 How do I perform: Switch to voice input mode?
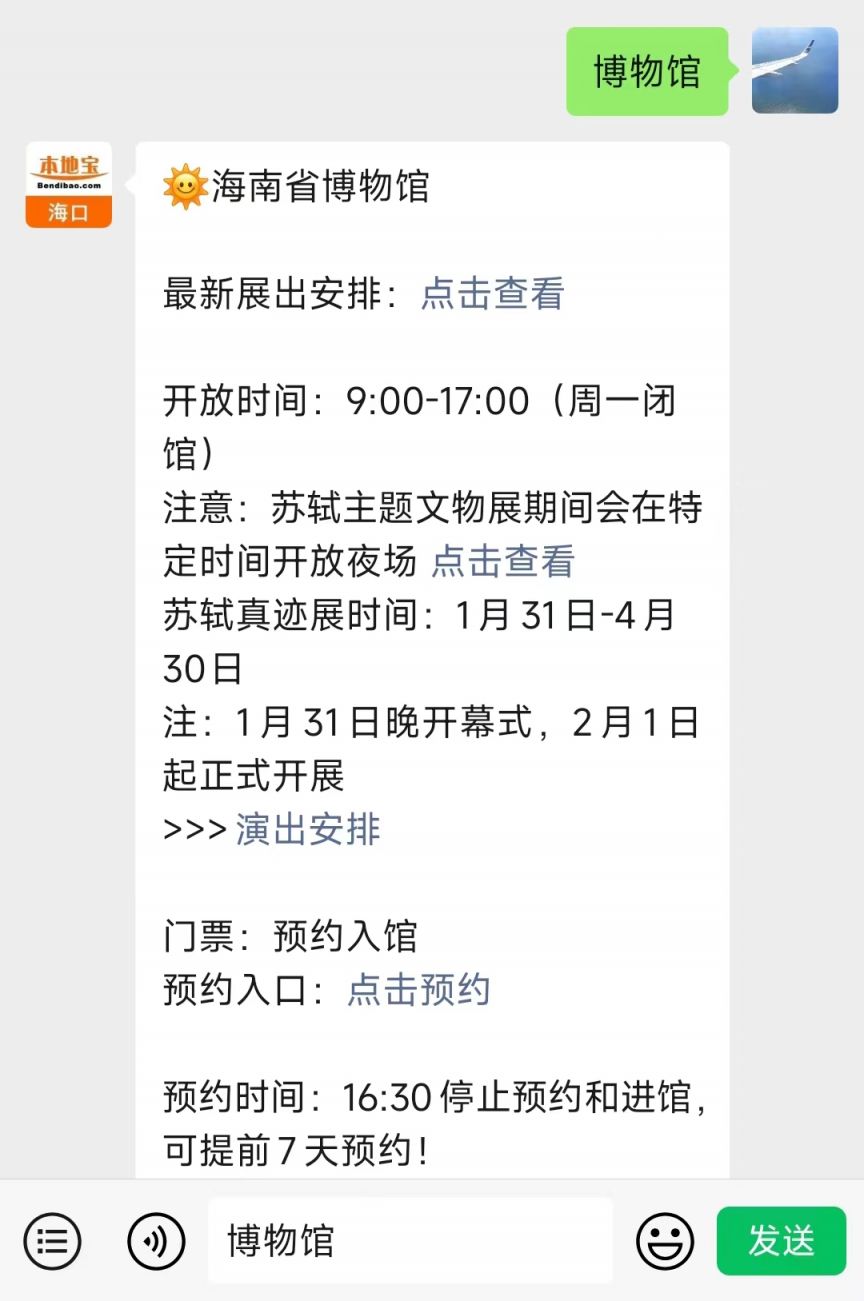[x=156, y=1241]
